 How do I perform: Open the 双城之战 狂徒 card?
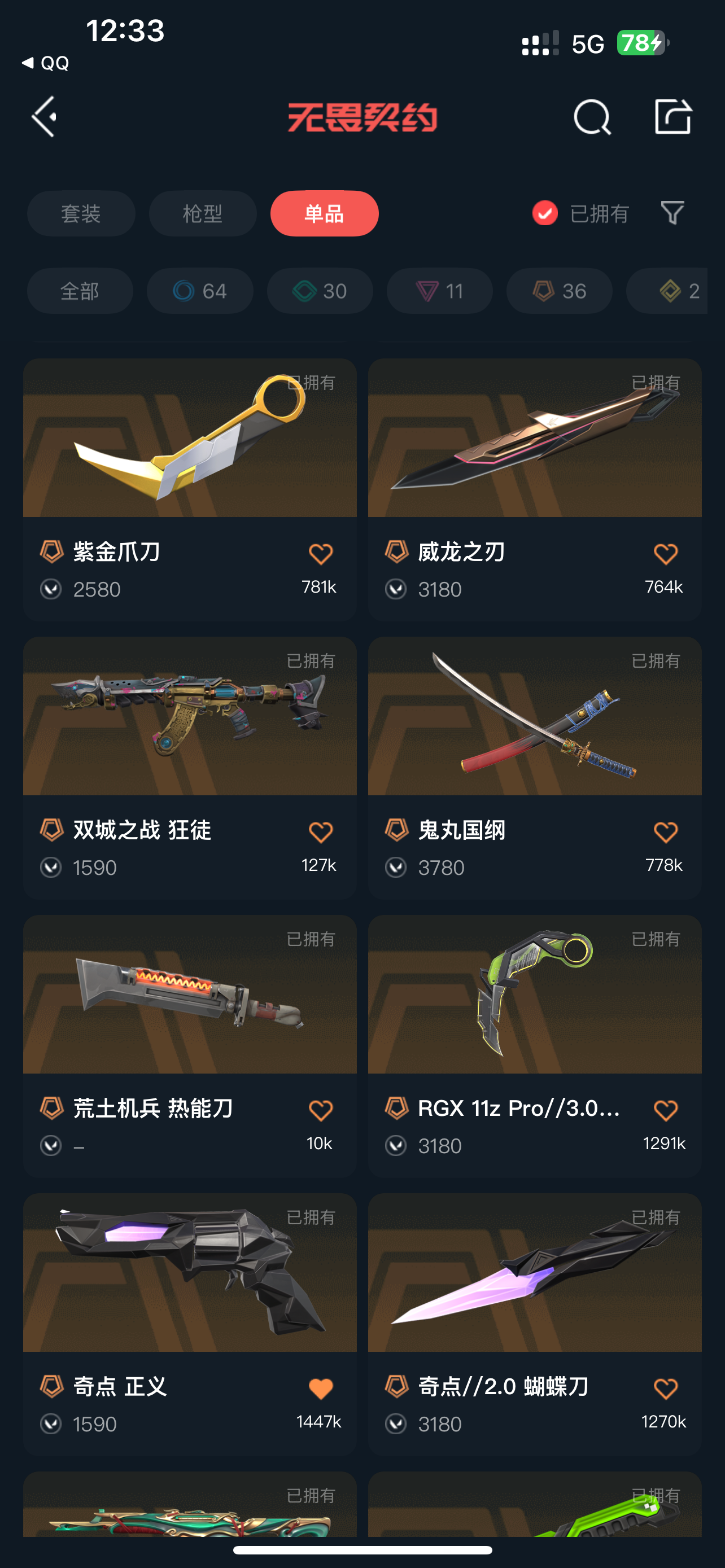(x=190, y=768)
